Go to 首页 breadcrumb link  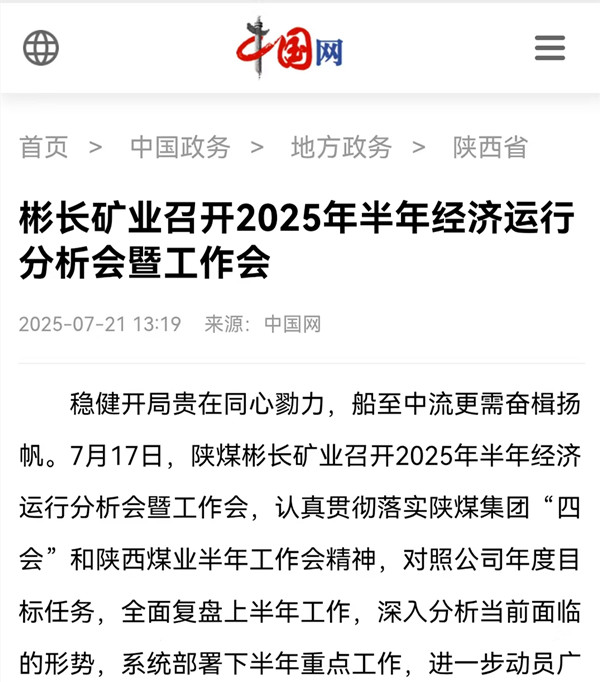pyautogui.click(x=44, y=147)
